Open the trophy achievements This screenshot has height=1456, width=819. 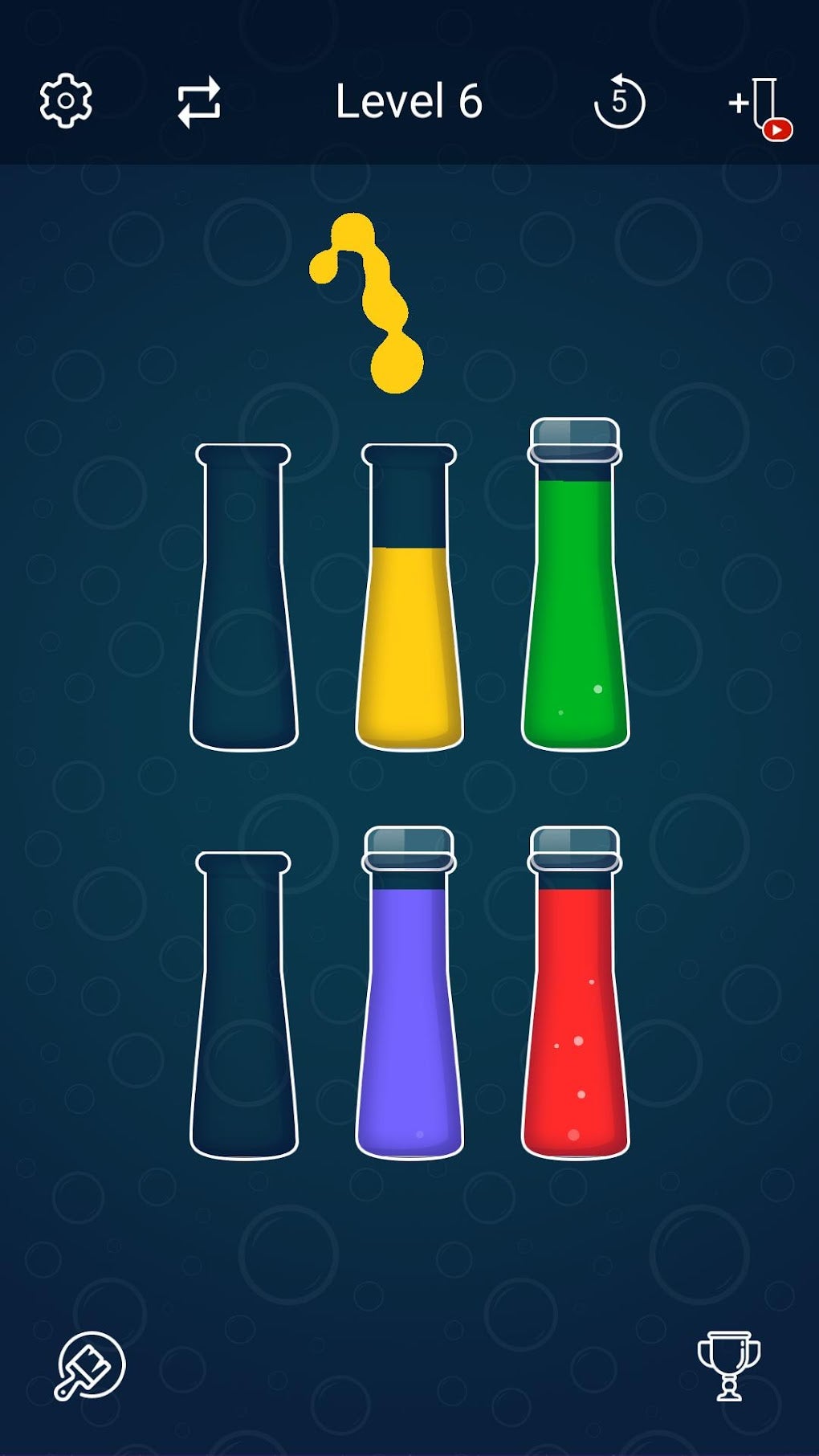tap(728, 1366)
